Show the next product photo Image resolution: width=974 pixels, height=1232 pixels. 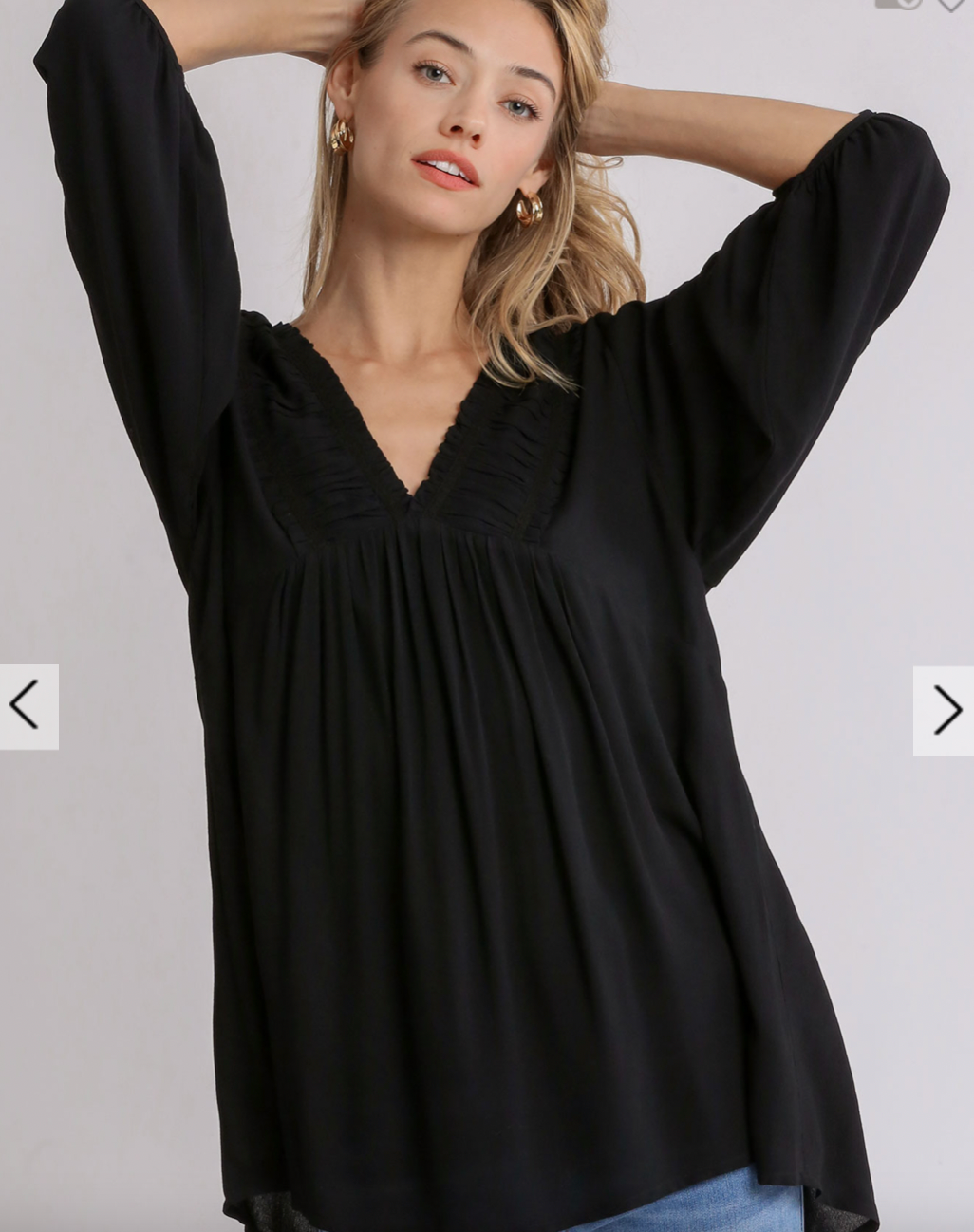[x=944, y=710]
